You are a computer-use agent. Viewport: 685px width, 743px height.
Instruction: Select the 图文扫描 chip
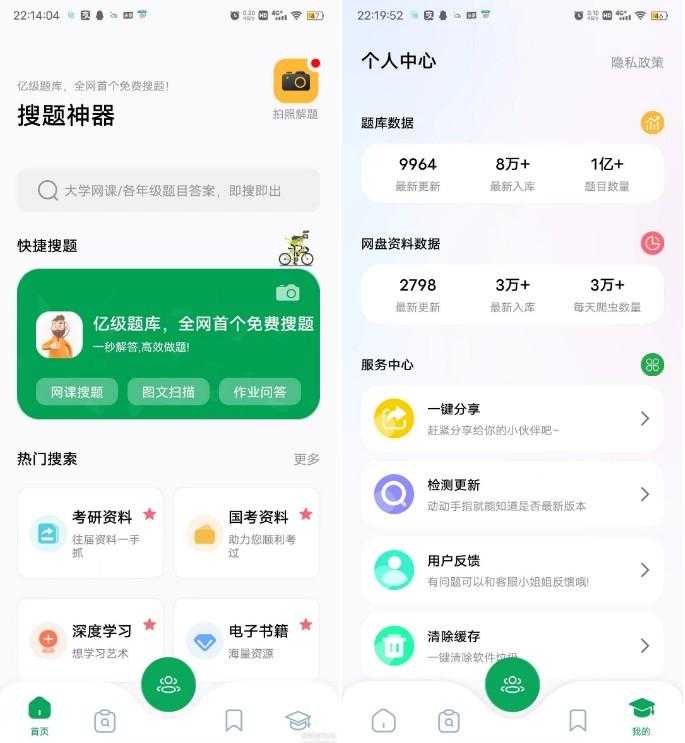[168, 391]
